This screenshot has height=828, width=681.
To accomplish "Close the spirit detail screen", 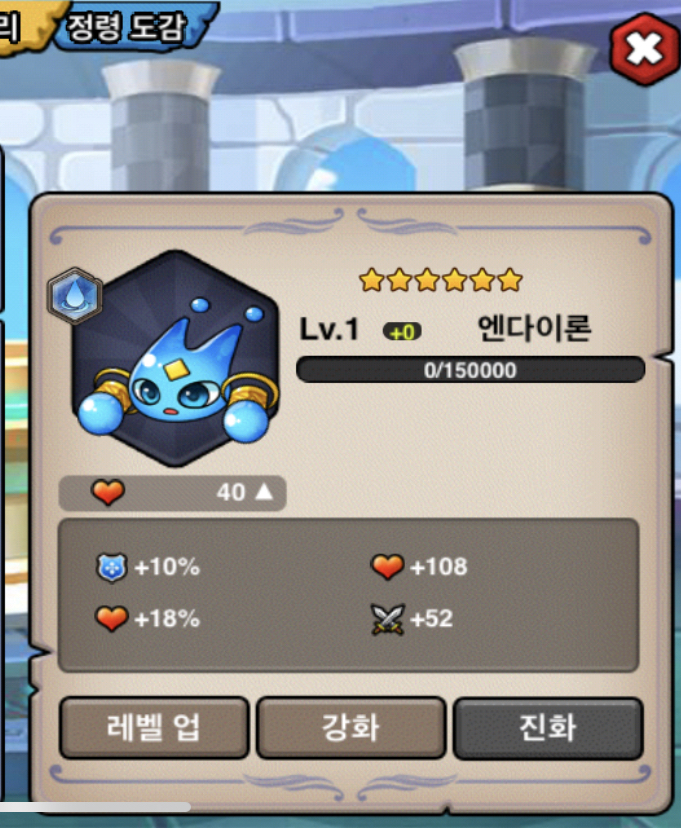I will tap(644, 48).
